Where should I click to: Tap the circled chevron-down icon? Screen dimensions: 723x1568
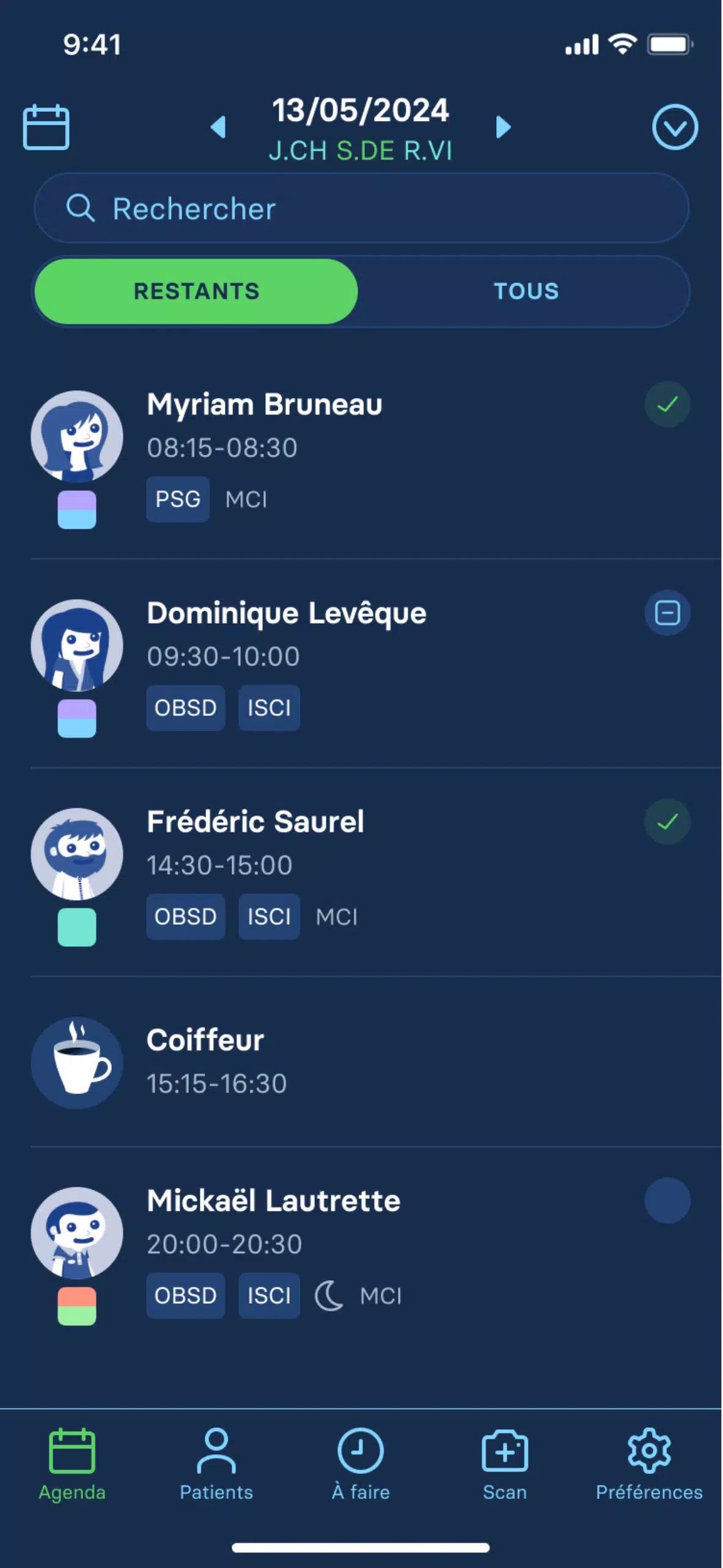[x=675, y=127]
